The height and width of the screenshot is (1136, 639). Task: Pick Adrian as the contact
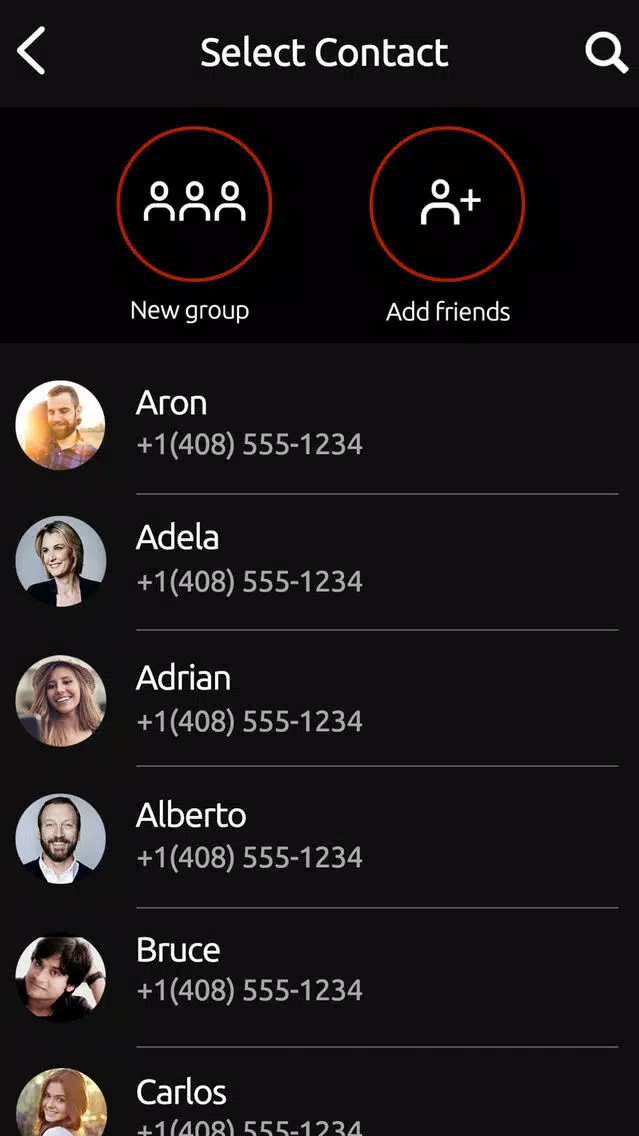[319, 699]
